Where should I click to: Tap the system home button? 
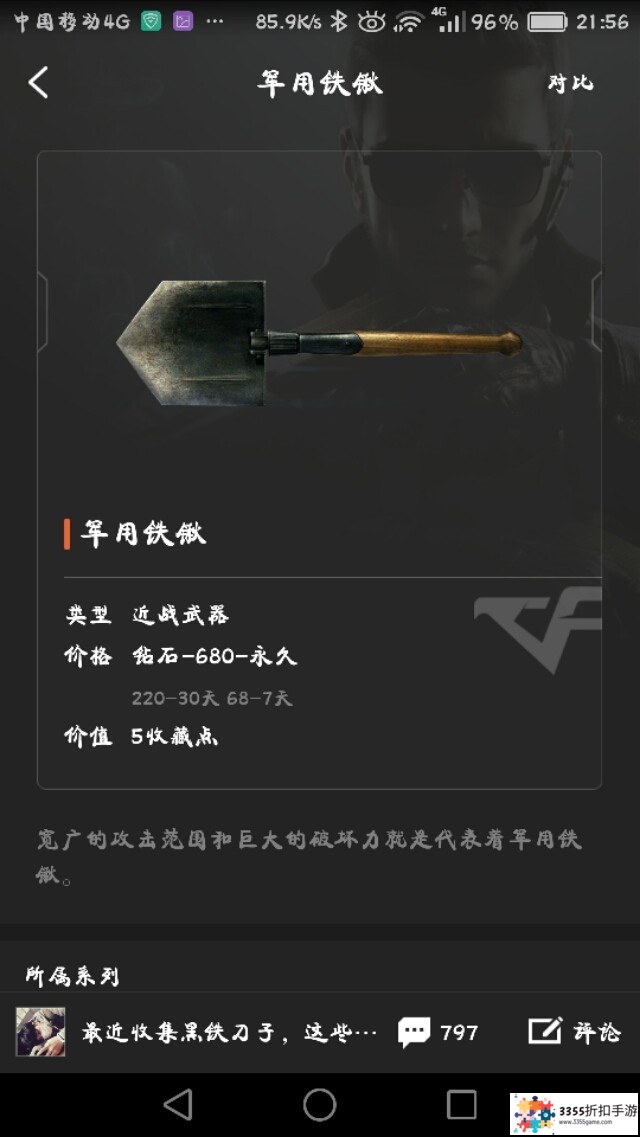[320, 1105]
